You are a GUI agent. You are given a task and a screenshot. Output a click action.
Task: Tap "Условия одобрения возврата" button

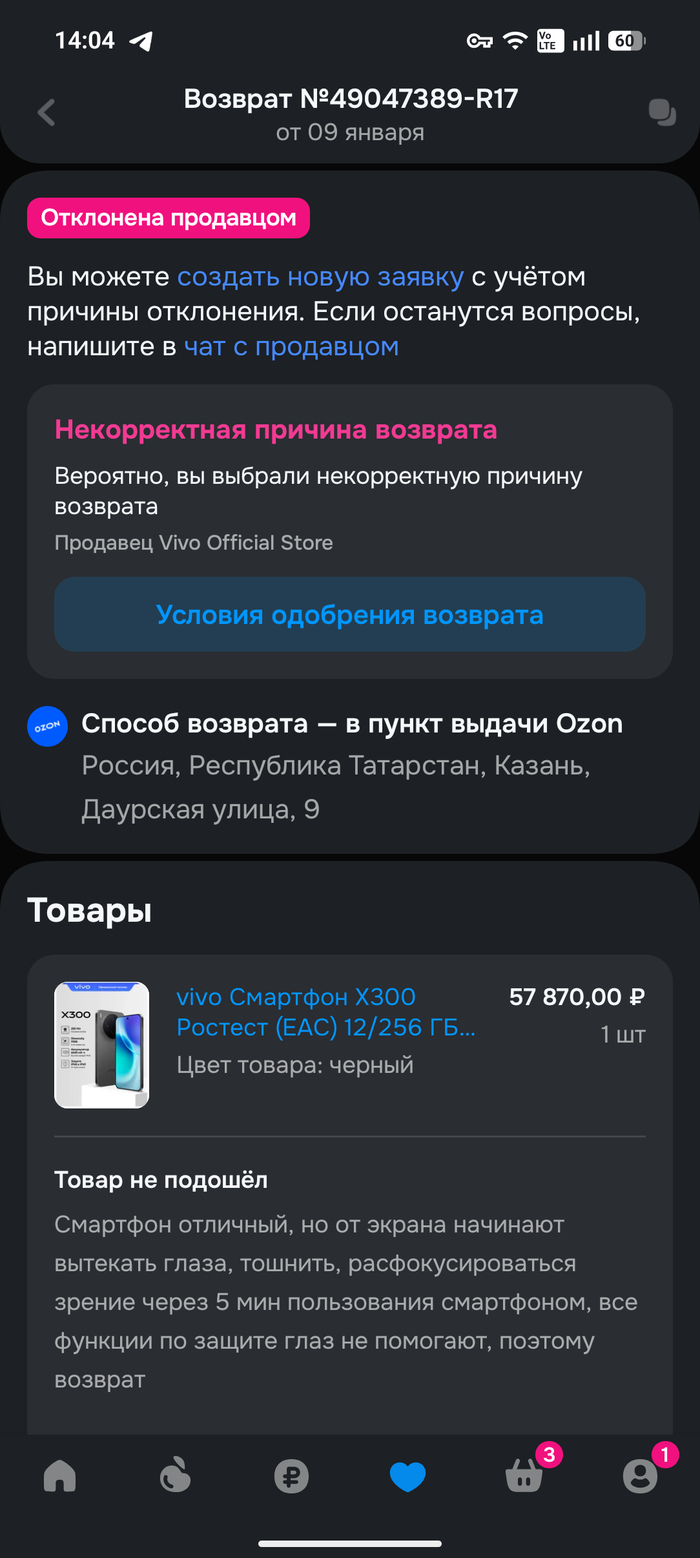pyautogui.click(x=350, y=615)
